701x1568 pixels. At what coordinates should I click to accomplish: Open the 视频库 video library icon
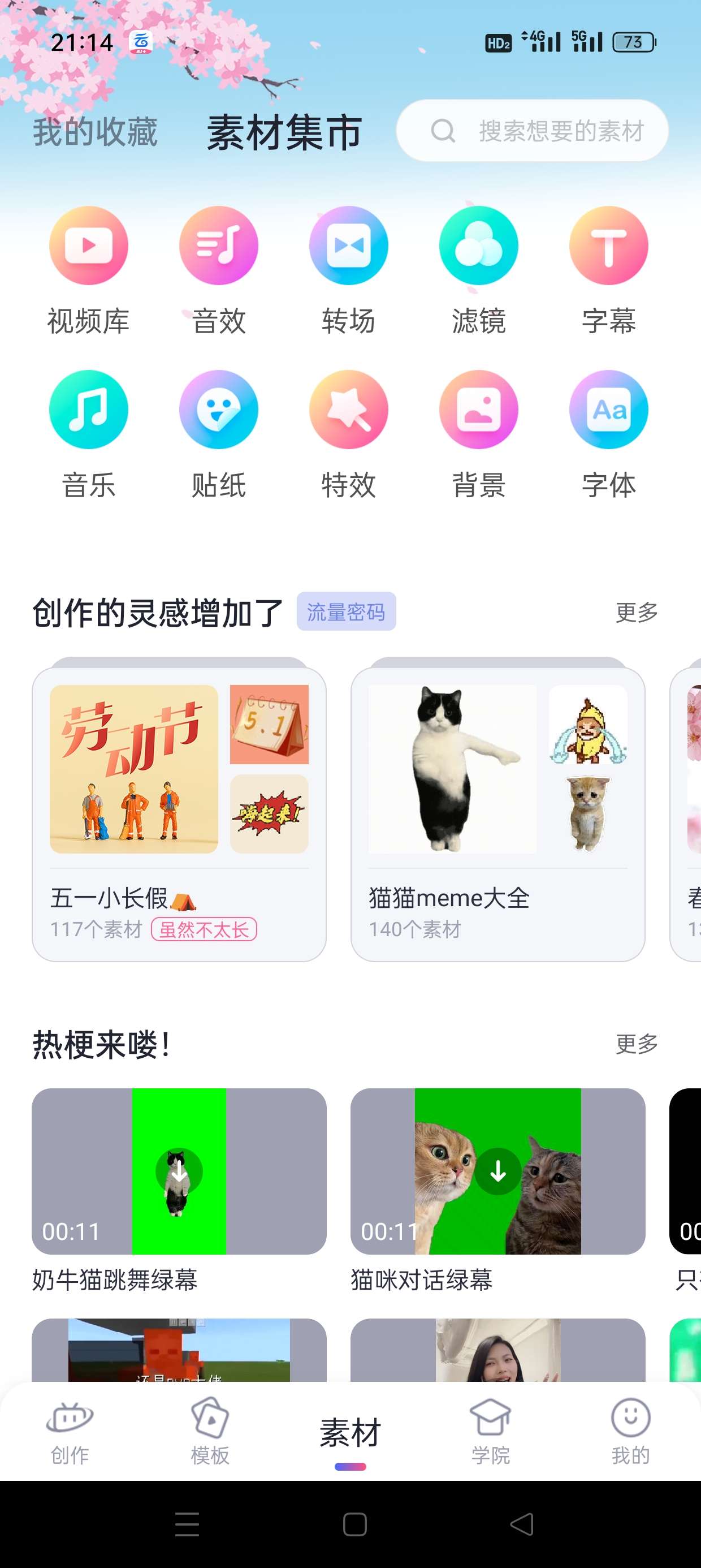[88, 245]
